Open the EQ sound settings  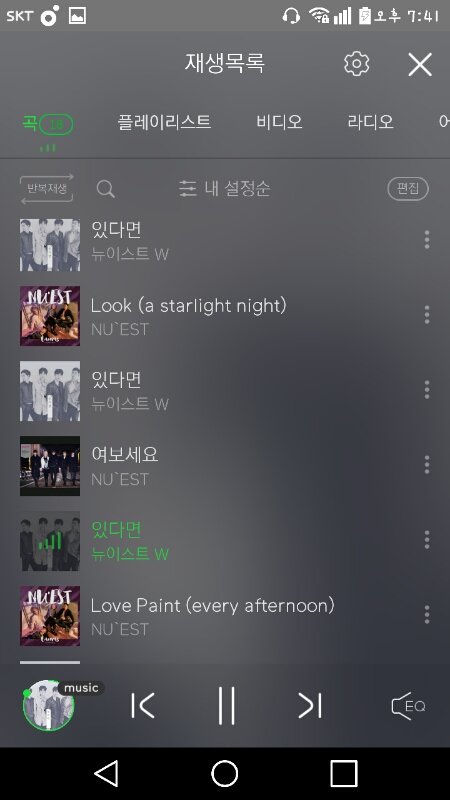click(x=408, y=706)
